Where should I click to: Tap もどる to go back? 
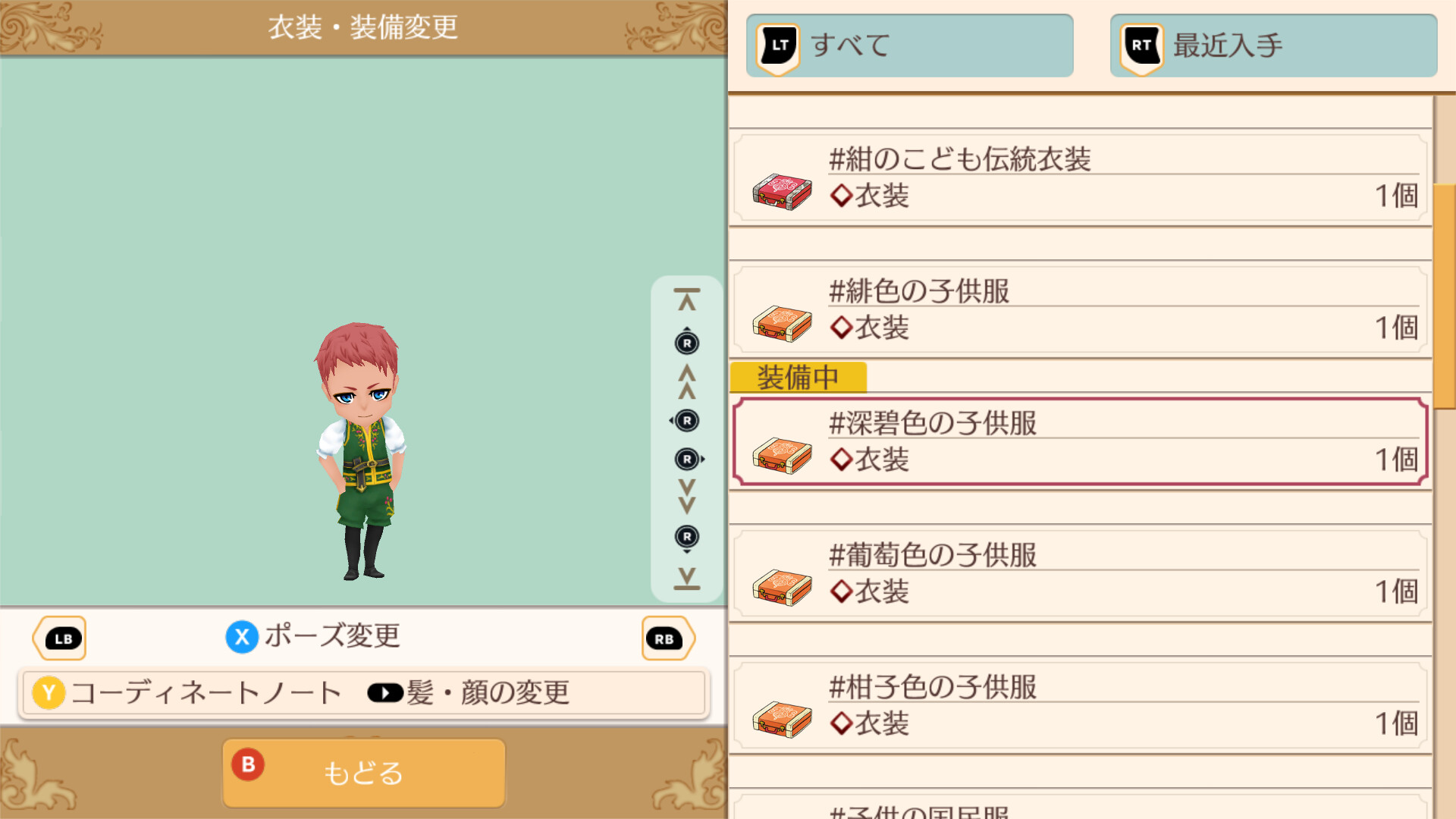[x=363, y=773]
